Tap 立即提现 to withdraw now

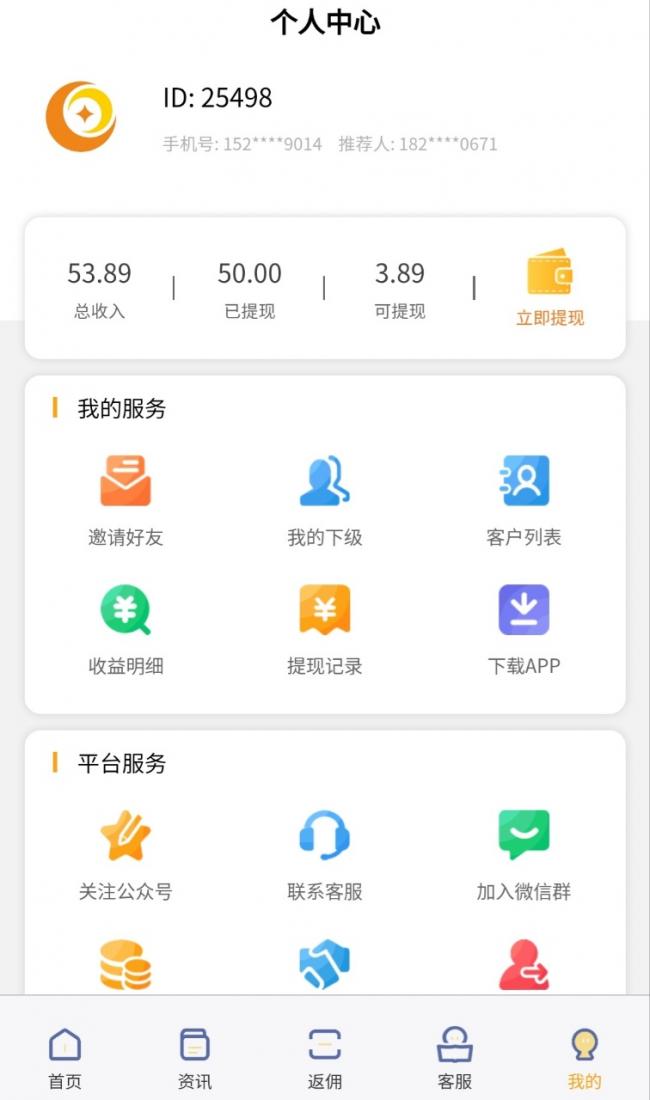(x=550, y=288)
